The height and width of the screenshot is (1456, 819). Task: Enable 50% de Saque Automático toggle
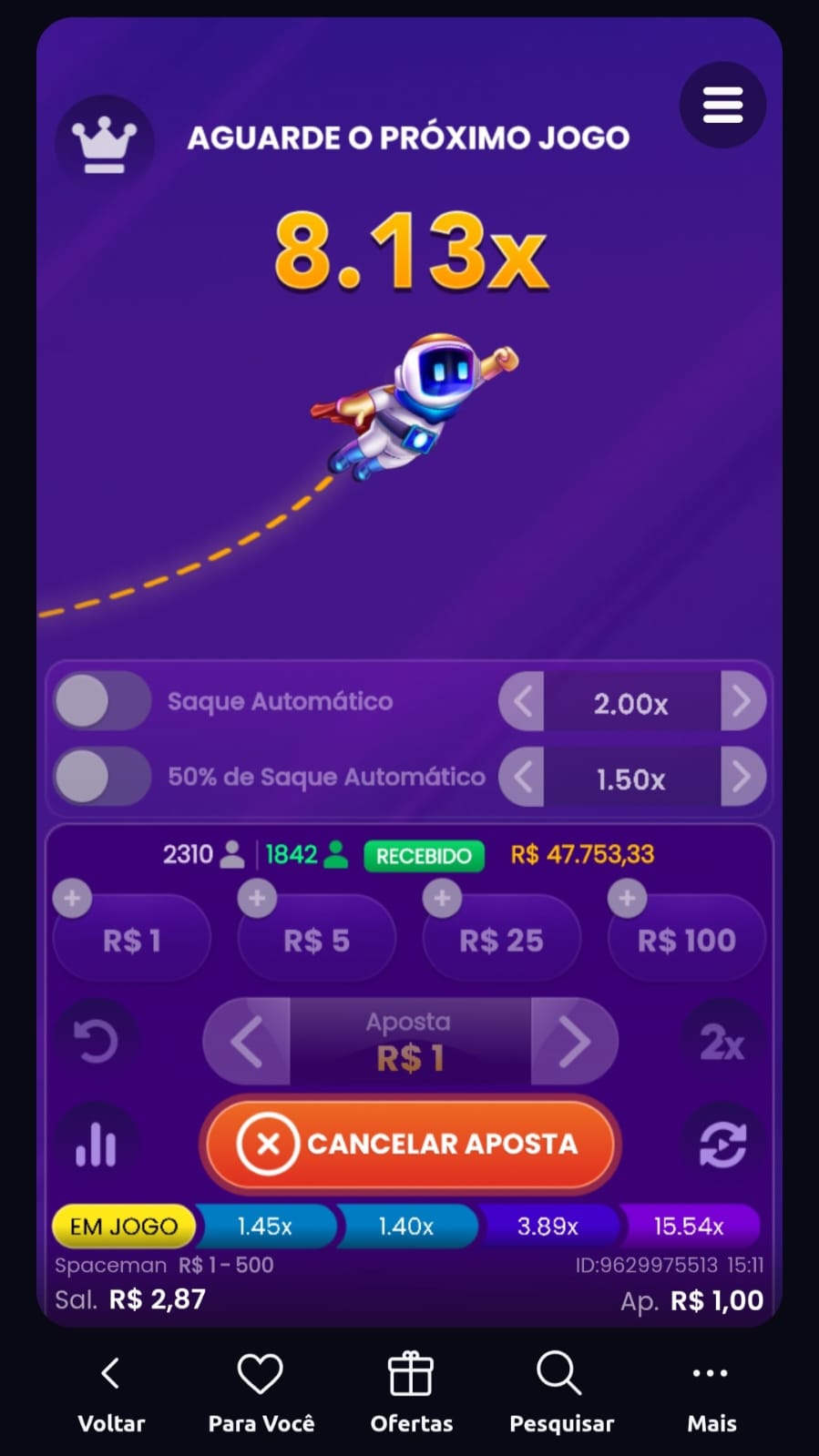point(101,777)
